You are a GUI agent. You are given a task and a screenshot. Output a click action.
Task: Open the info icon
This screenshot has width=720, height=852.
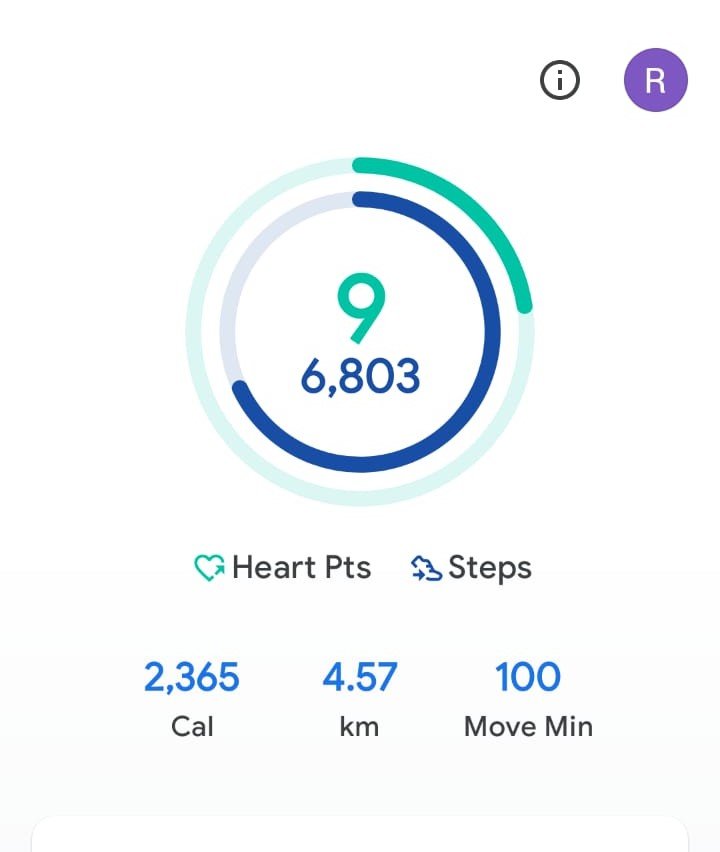coord(560,81)
